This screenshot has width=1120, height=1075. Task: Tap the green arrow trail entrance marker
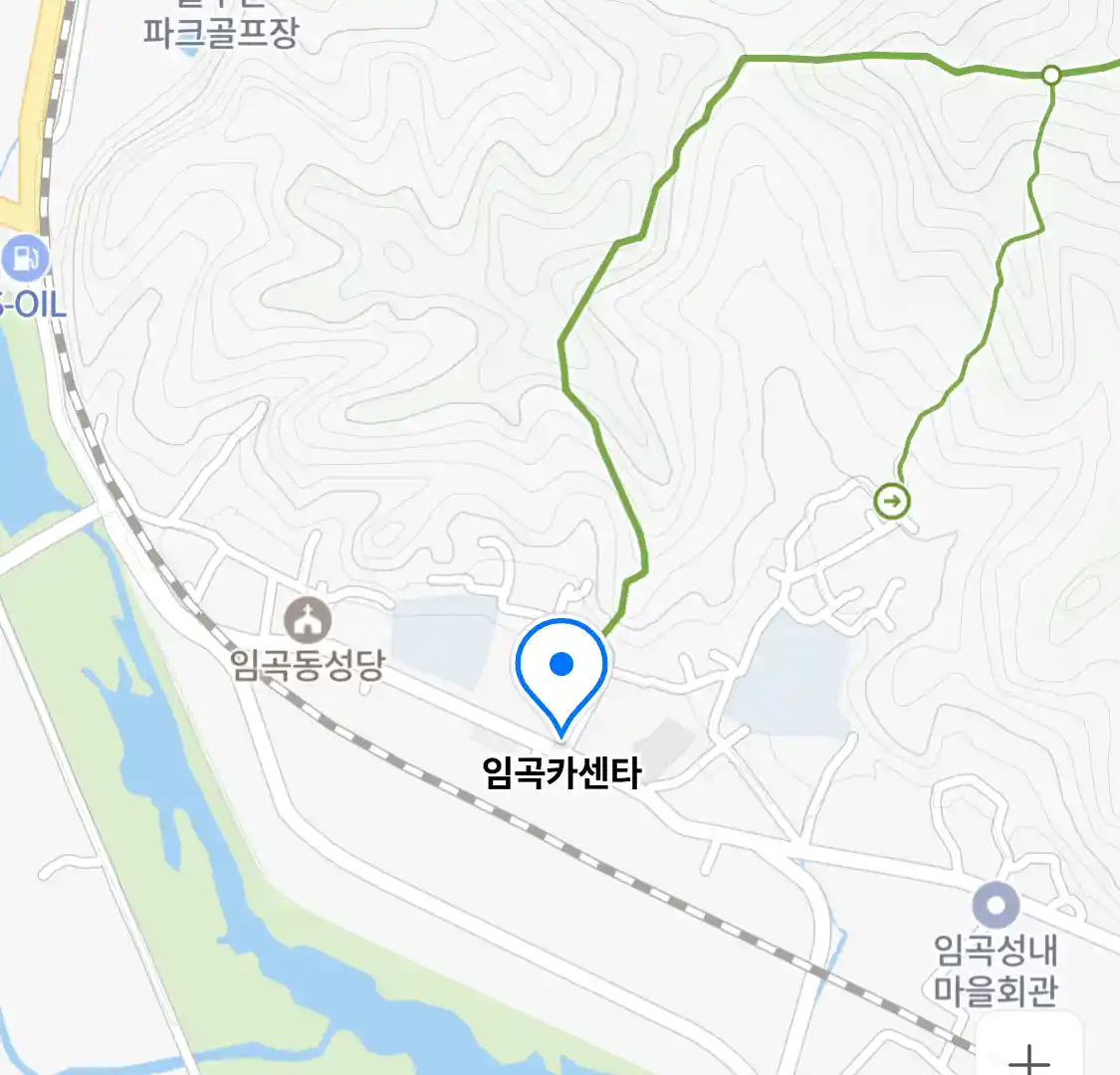click(892, 501)
